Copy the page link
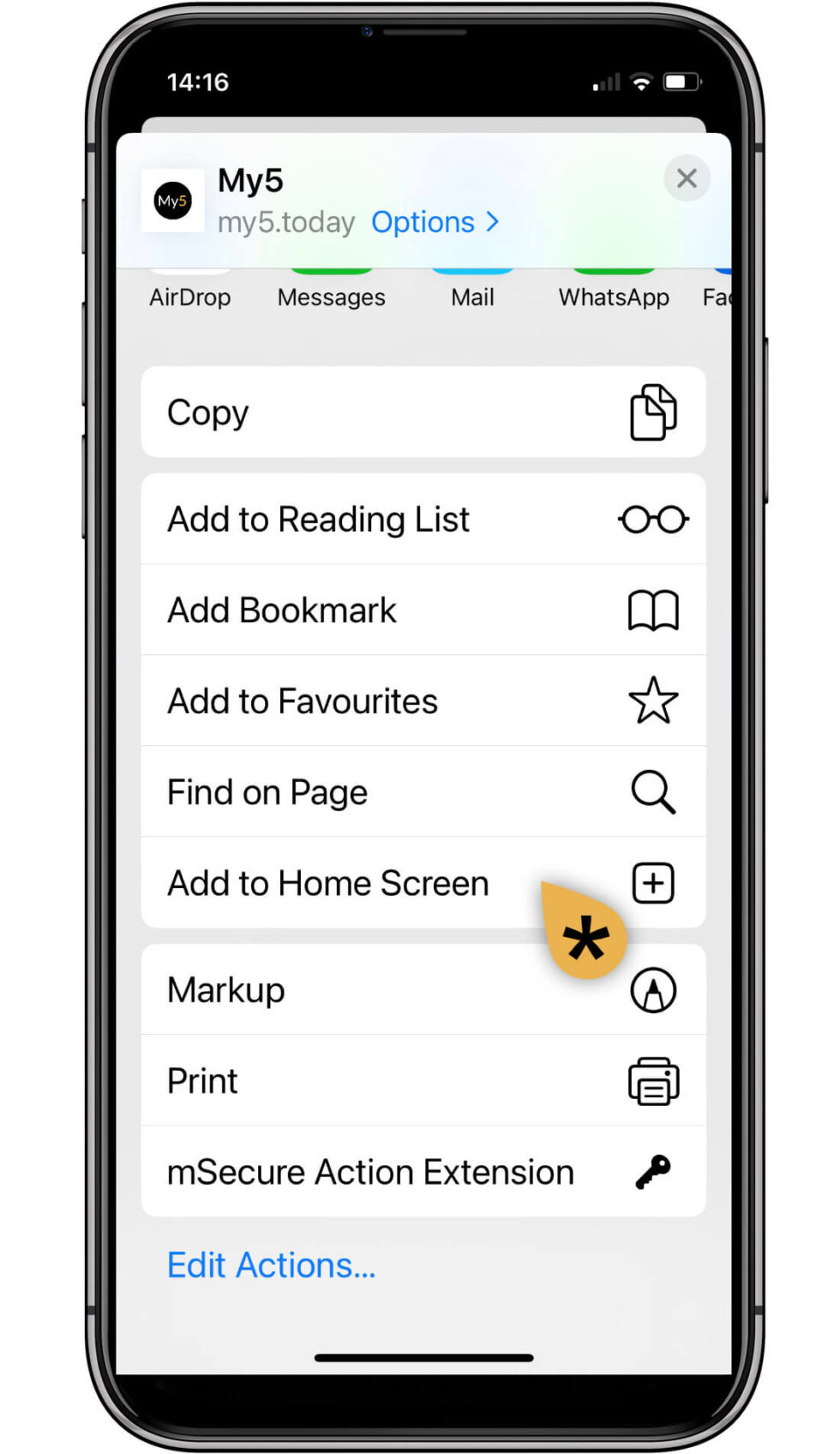 pyautogui.click(x=423, y=412)
